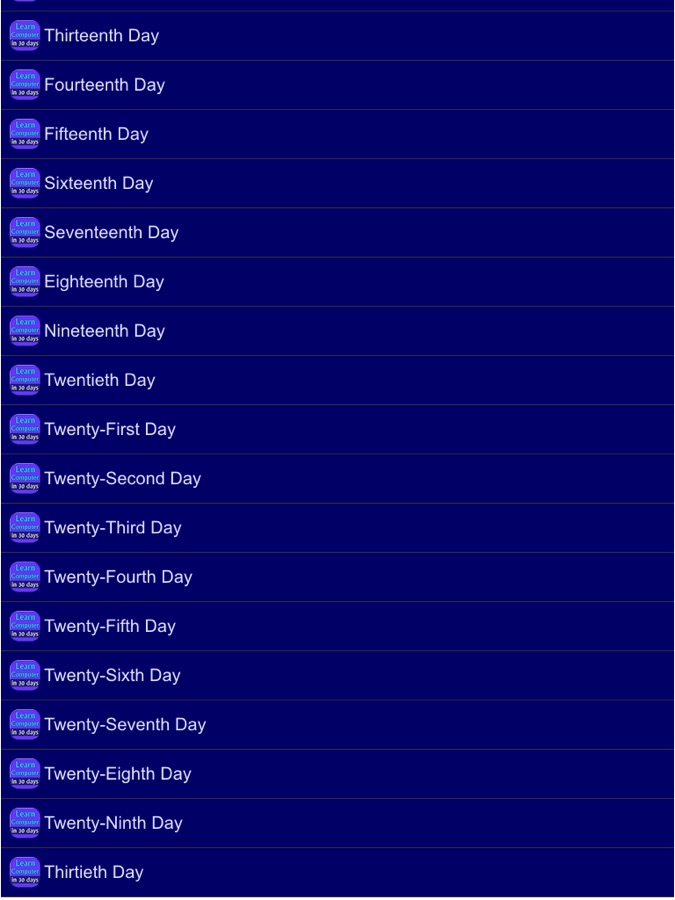The height and width of the screenshot is (900, 675).
Task: Select the Twenty-Eighth Day row
Action: (117, 774)
